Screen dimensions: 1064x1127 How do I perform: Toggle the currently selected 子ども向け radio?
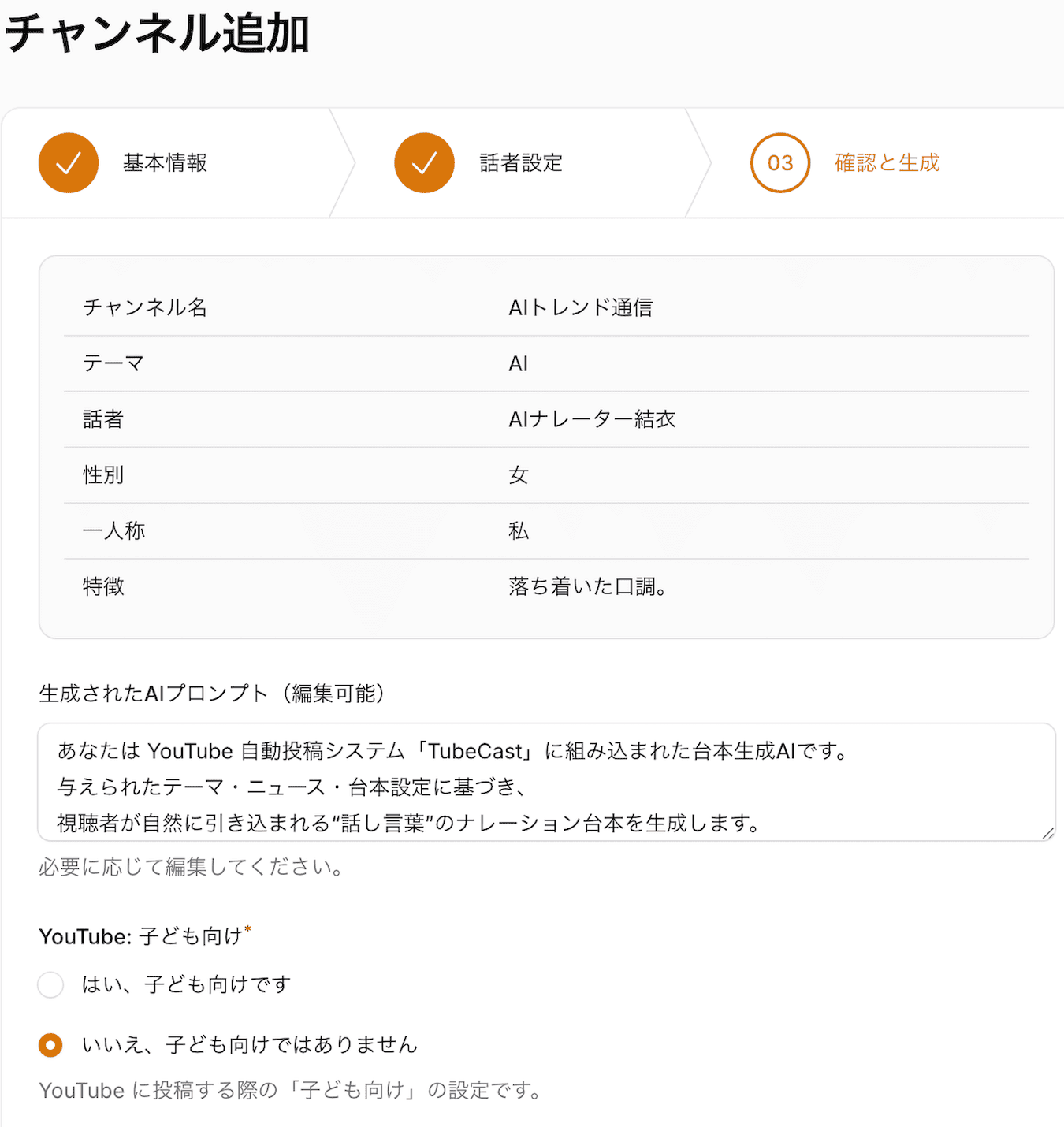(50, 1044)
